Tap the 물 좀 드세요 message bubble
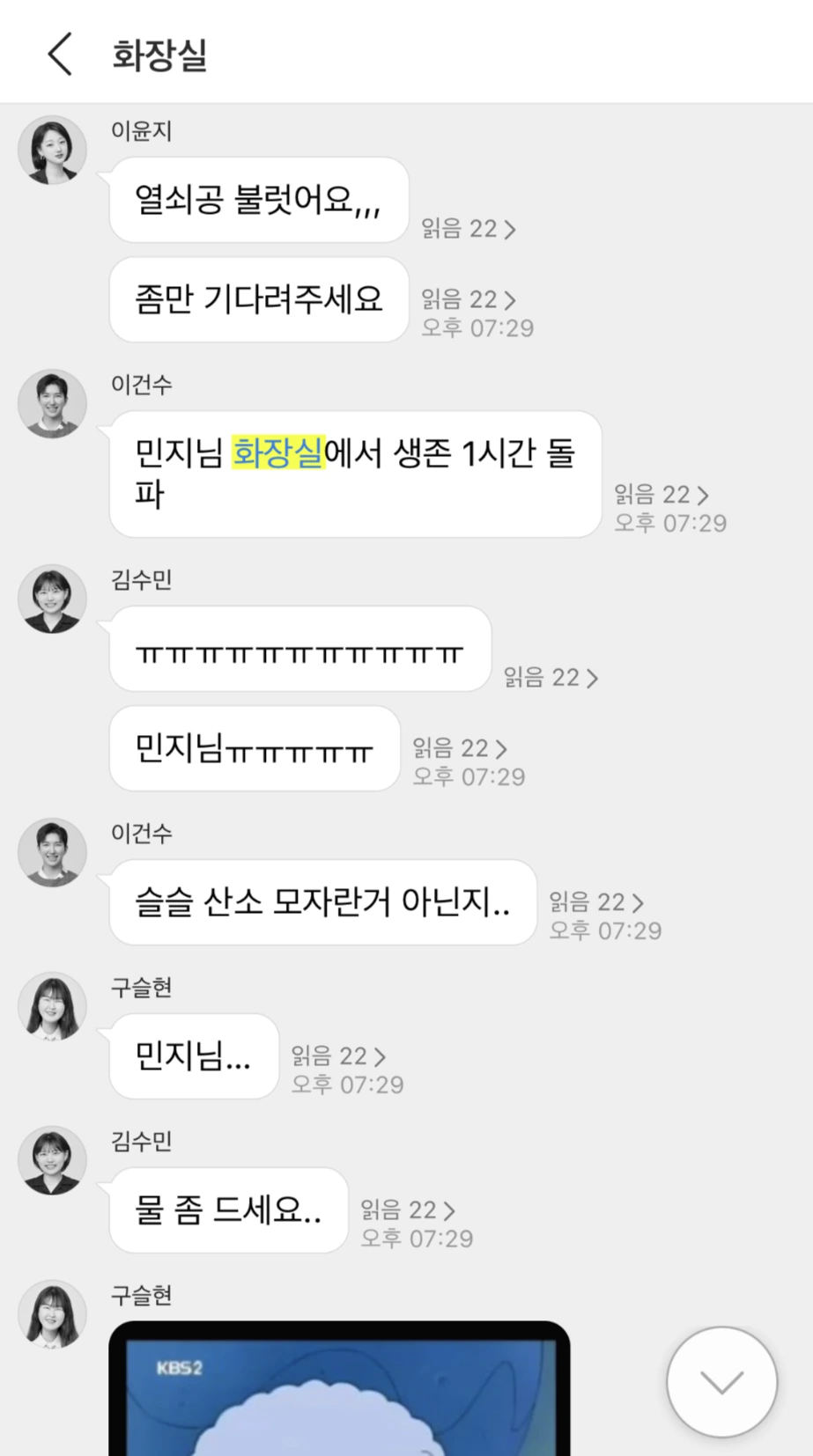The width and height of the screenshot is (813, 1456). [x=227, y=1211]
